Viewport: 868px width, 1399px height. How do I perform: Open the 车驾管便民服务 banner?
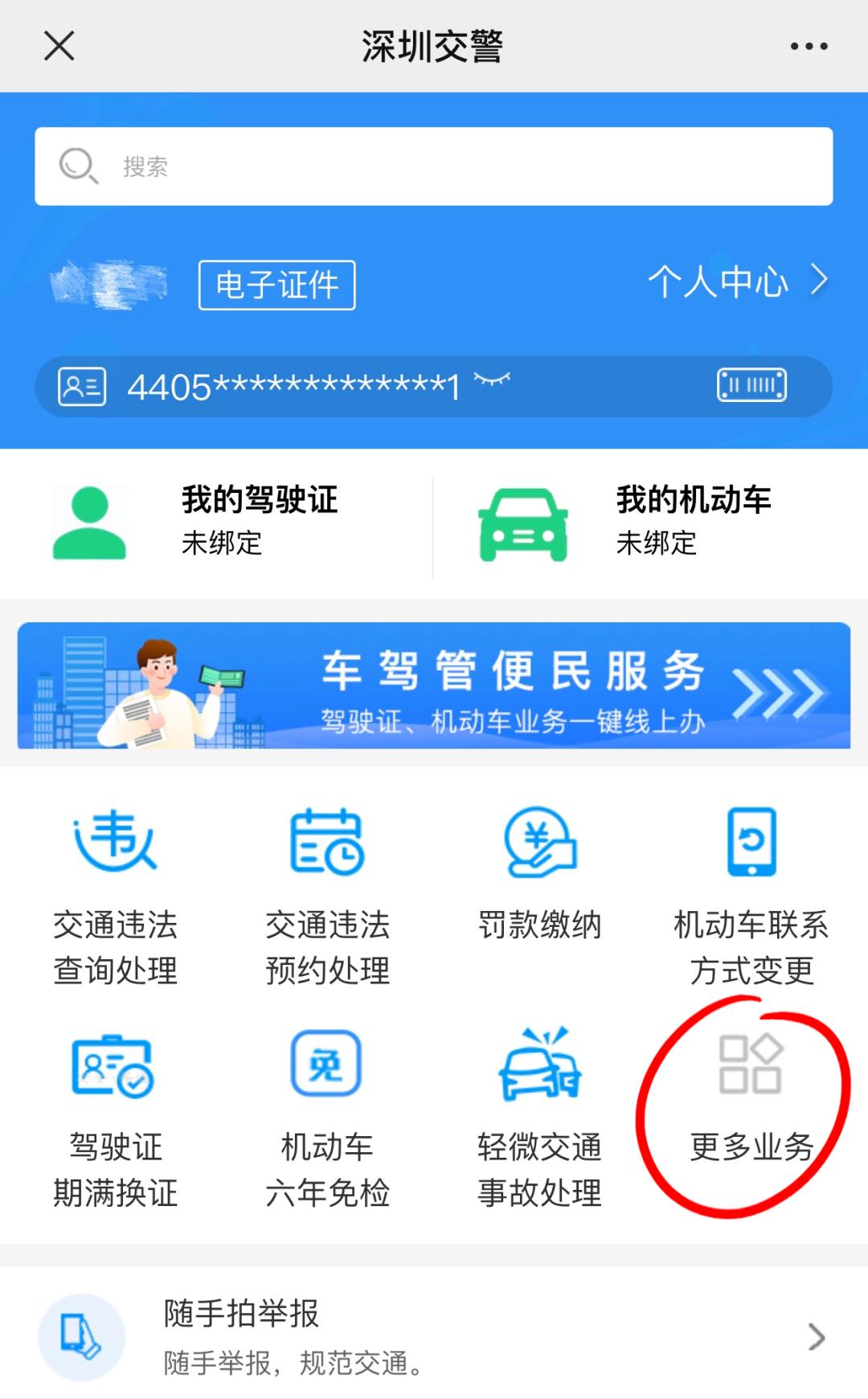(434, 686)
